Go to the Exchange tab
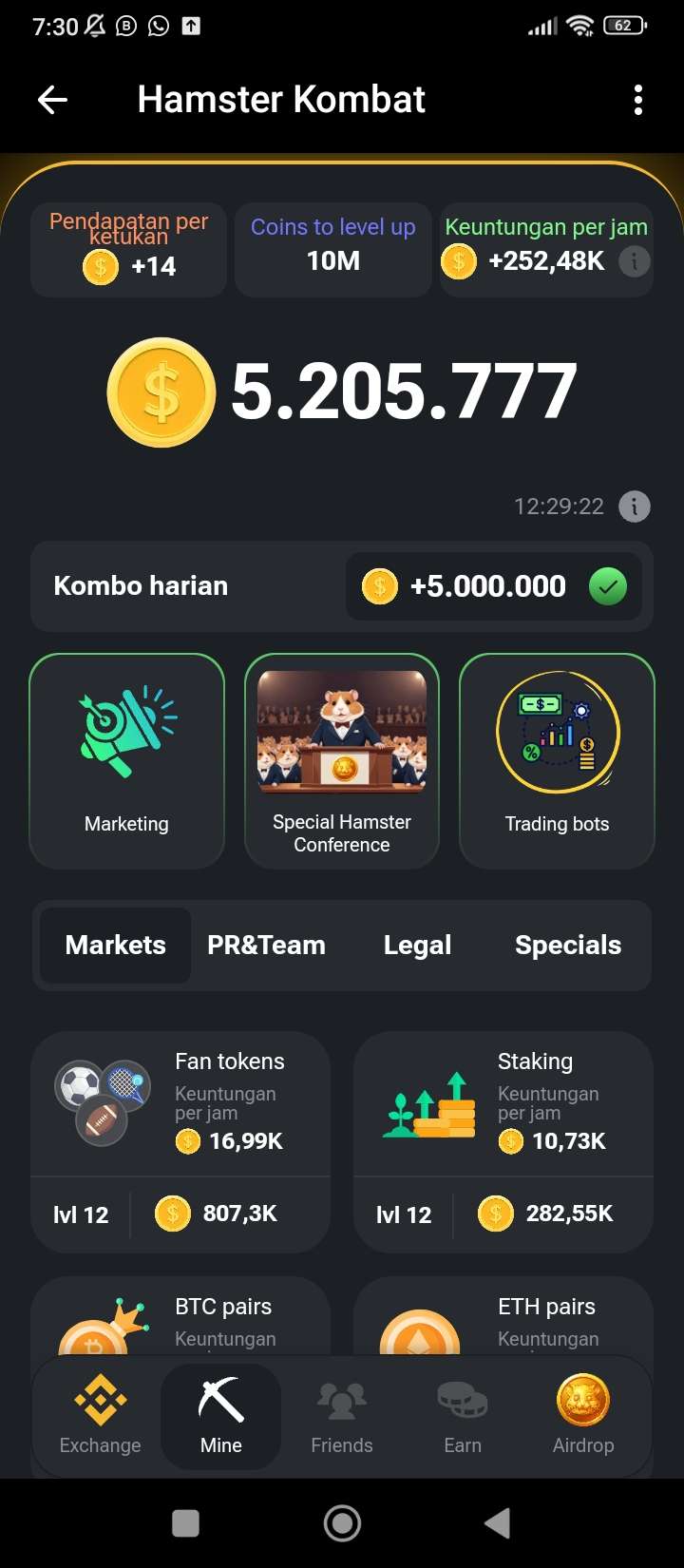Screen dimensions: 684x1568 (100, 1416)
